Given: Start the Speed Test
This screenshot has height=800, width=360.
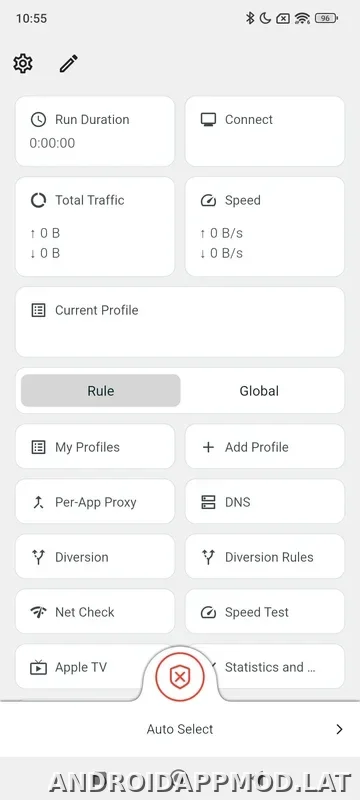Looking at the screenshot, I should coord(265,612).
